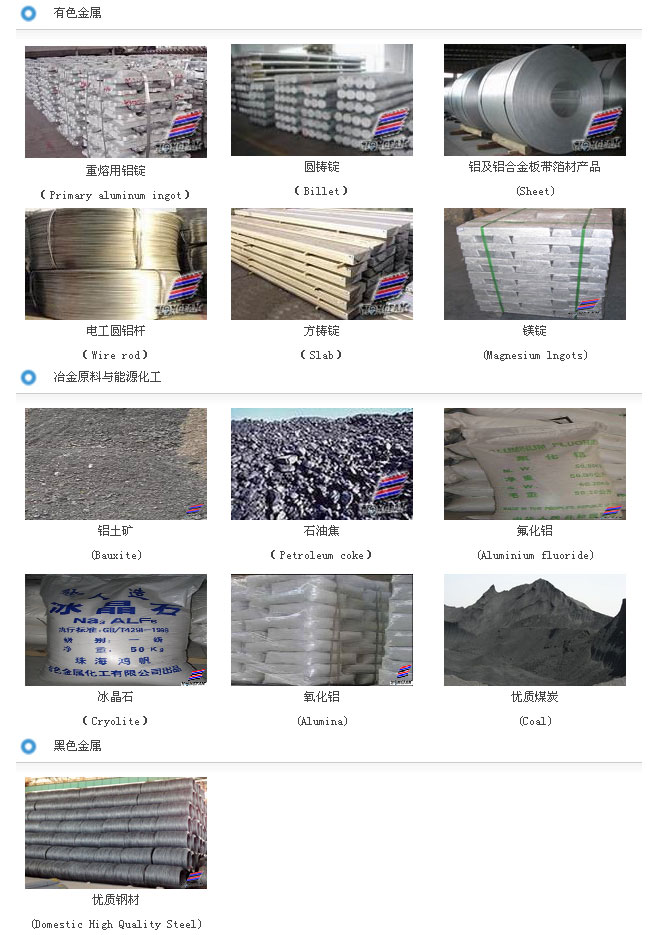Open the Bauxite product tile
Viewport: 656px width, 935px height.
(x=116, y=464)
